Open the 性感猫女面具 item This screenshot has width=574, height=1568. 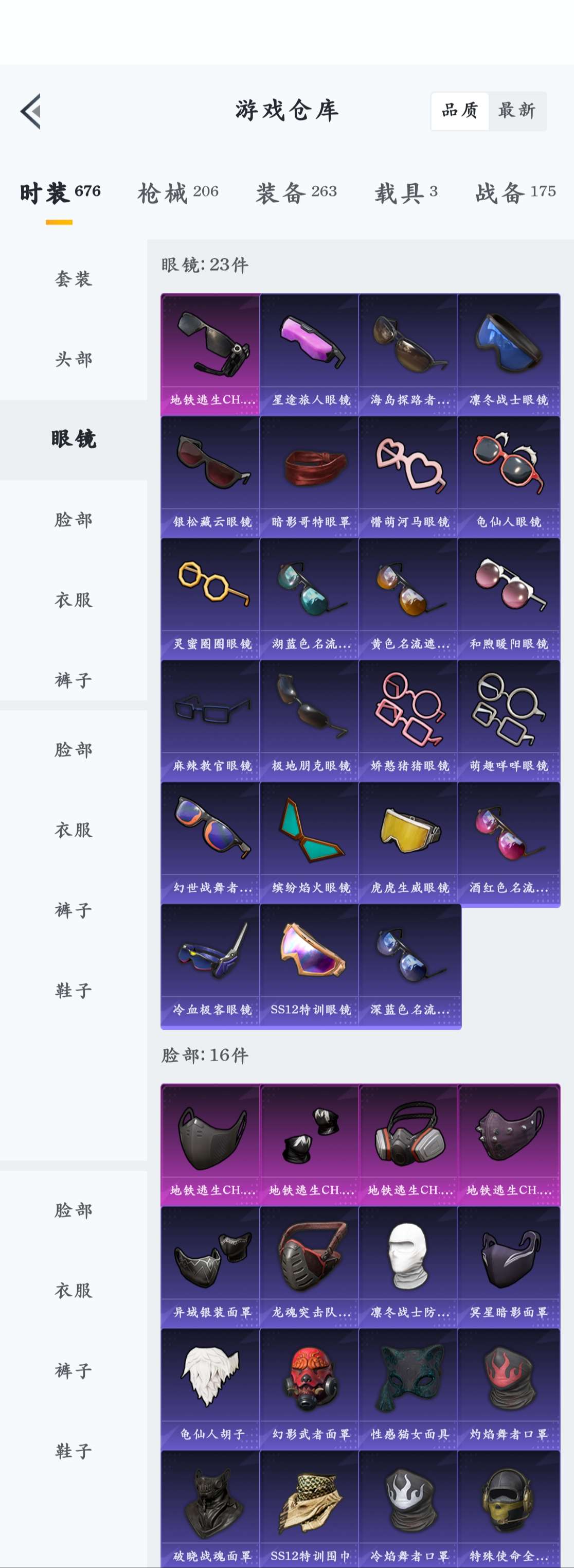click(409, 1388)
